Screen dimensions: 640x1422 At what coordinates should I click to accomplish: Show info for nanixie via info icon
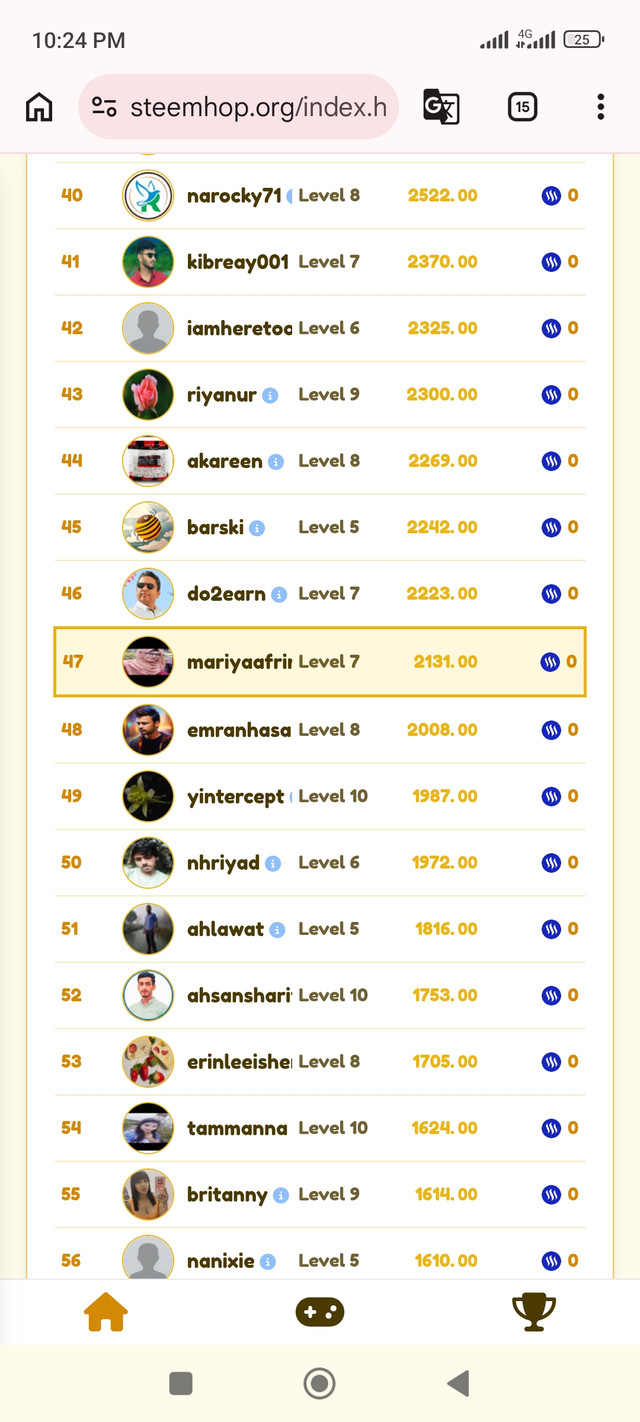click(x=267, y=1262)
